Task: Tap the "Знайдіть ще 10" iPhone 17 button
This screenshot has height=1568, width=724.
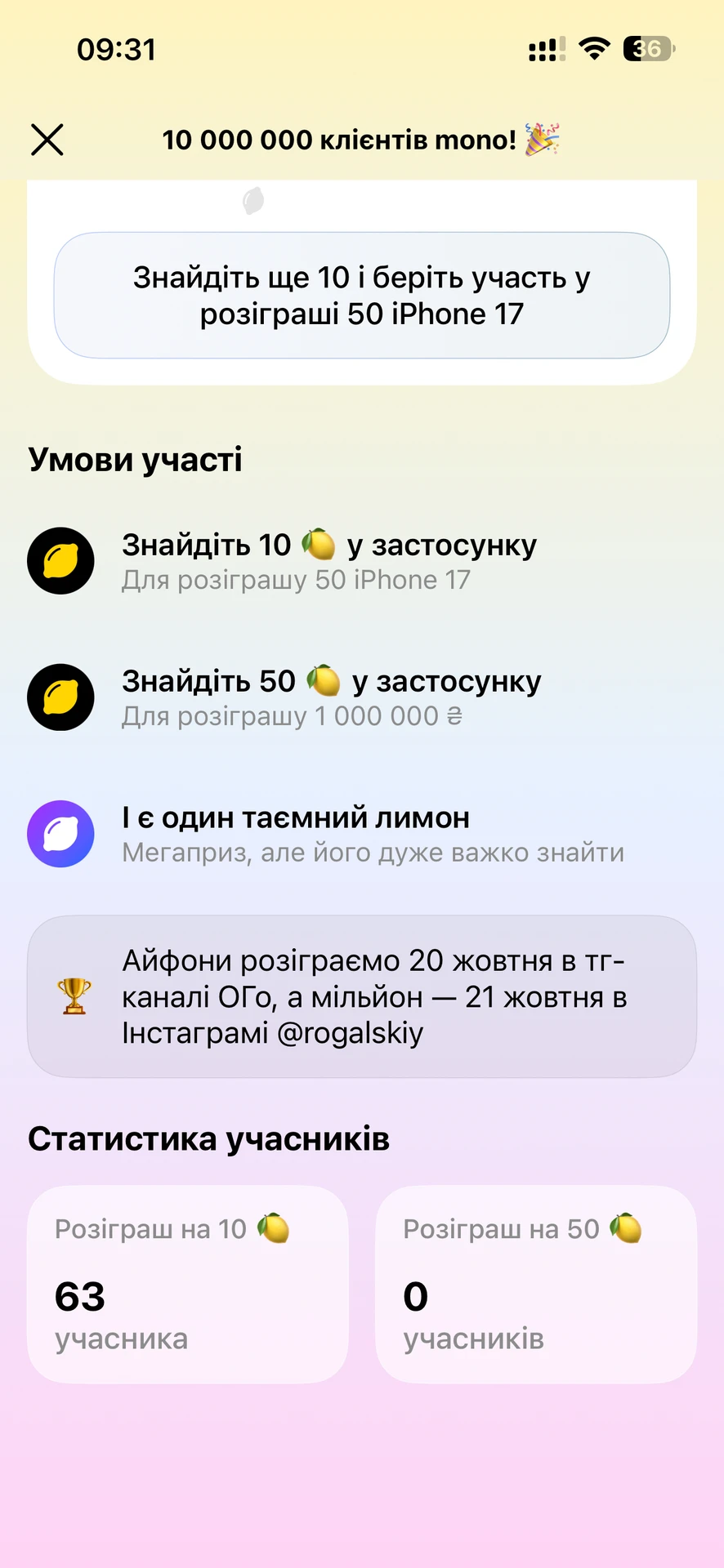Action: 362,296
